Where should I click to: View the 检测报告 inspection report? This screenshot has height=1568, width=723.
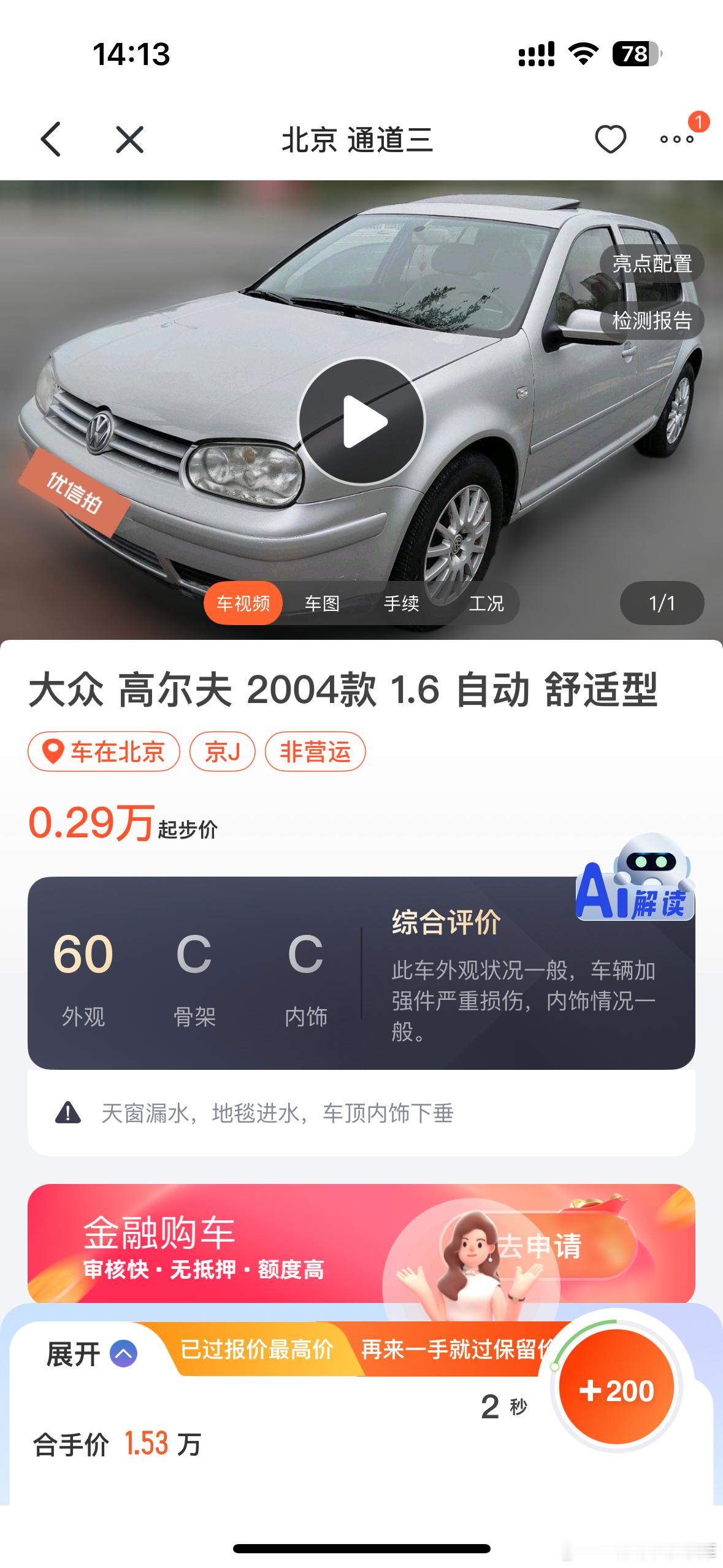(x=651, y=320)
